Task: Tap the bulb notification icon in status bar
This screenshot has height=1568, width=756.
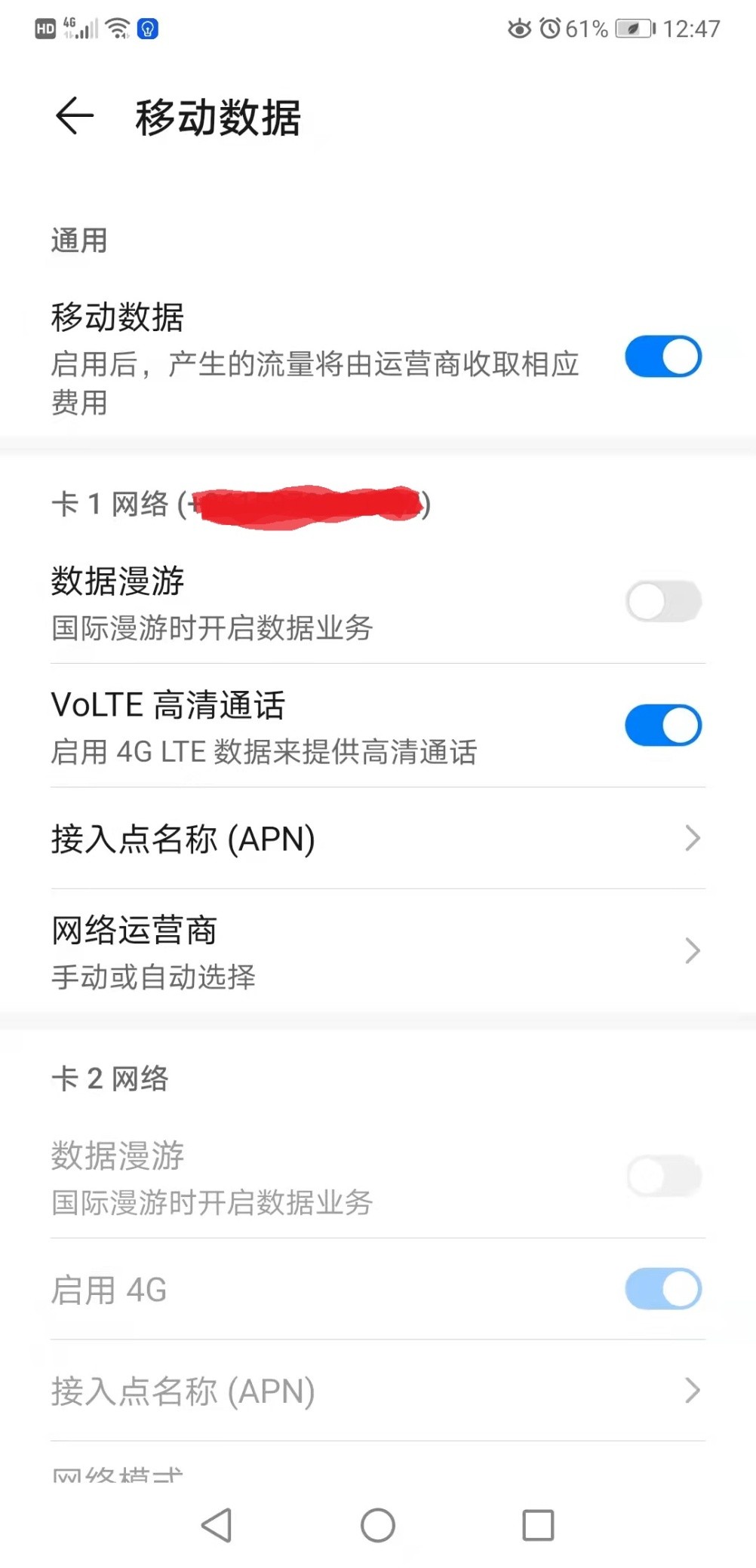Action: (x=149, y=29)
